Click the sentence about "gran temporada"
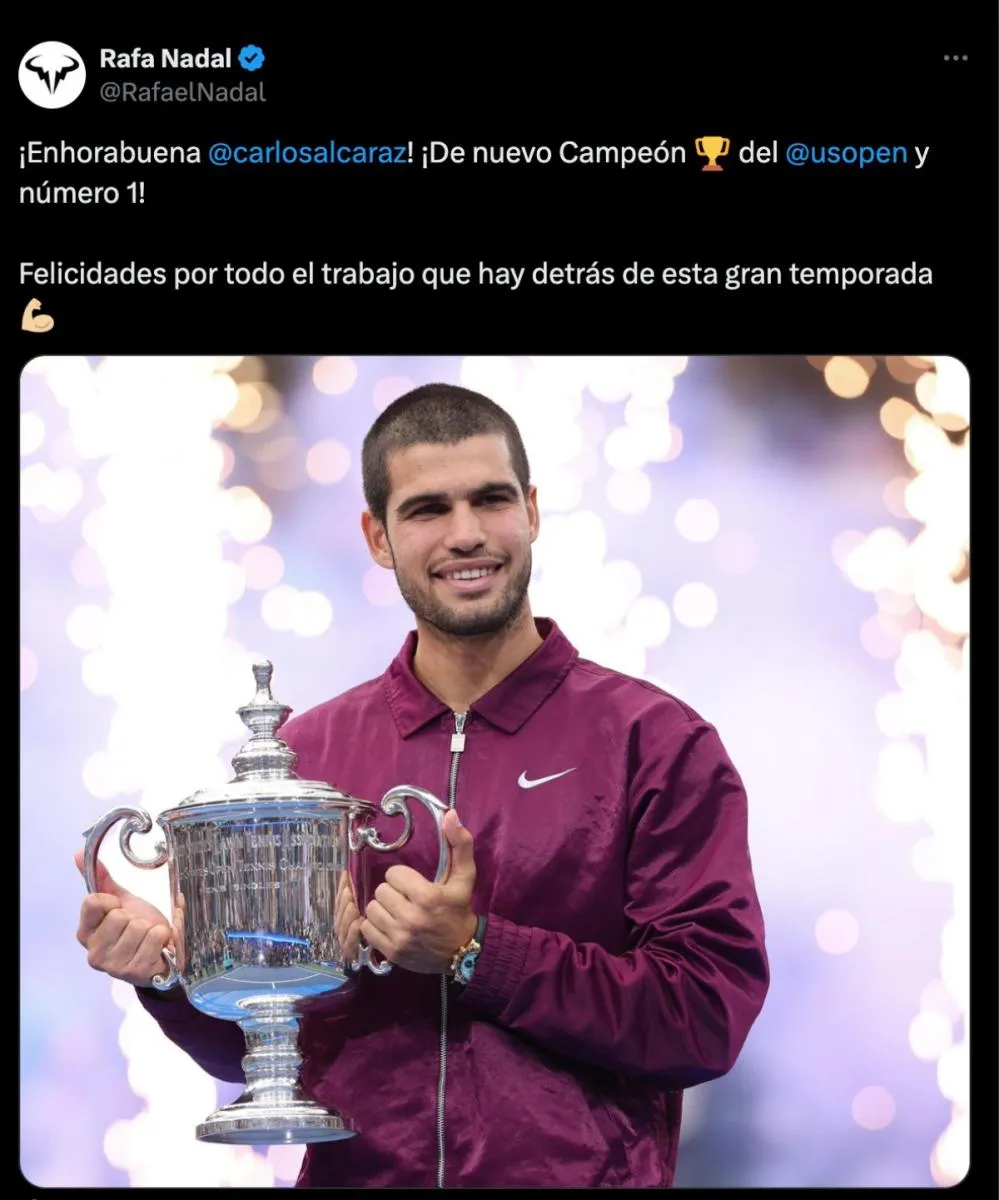The width and height of the screenshot is (999, 1200). 477,272
